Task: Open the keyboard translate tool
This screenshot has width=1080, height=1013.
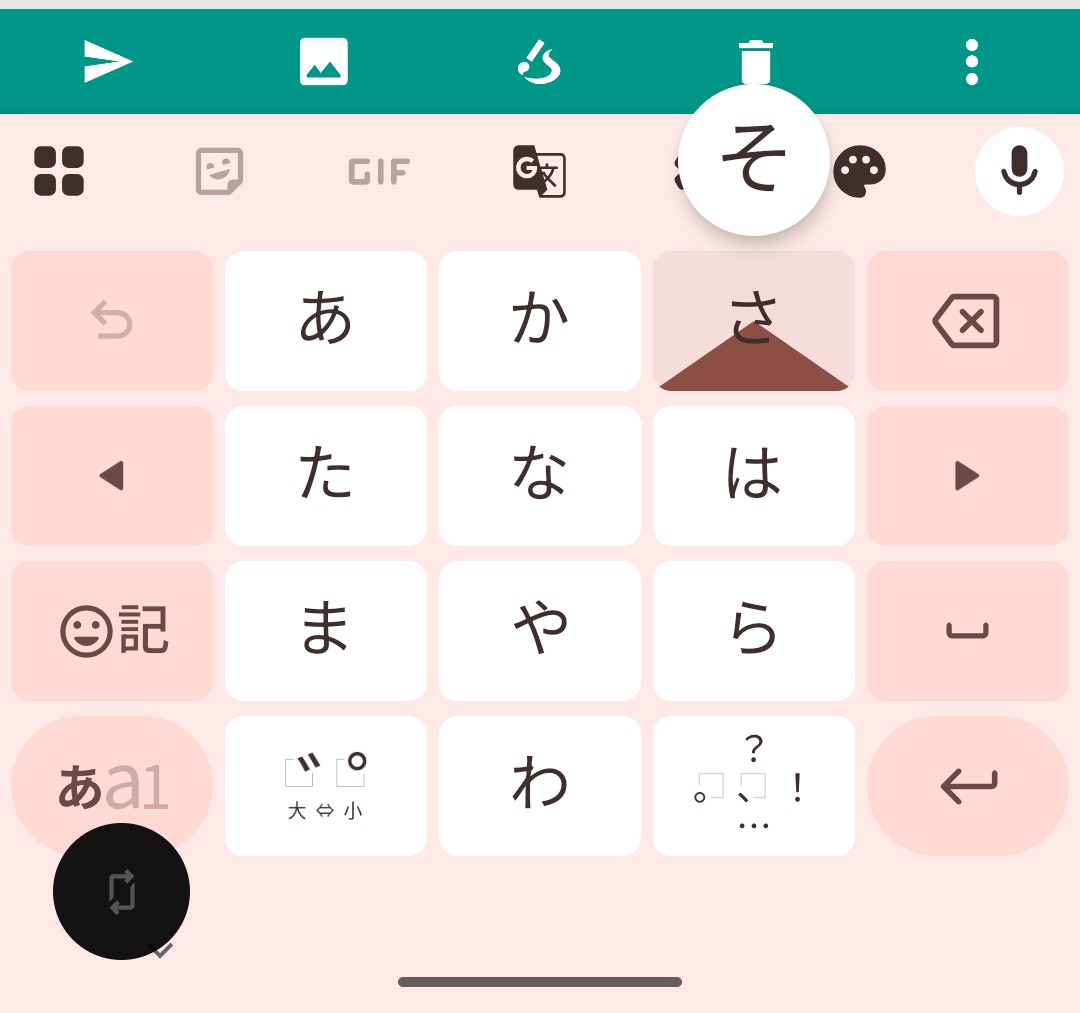Action: coord(539,171)
